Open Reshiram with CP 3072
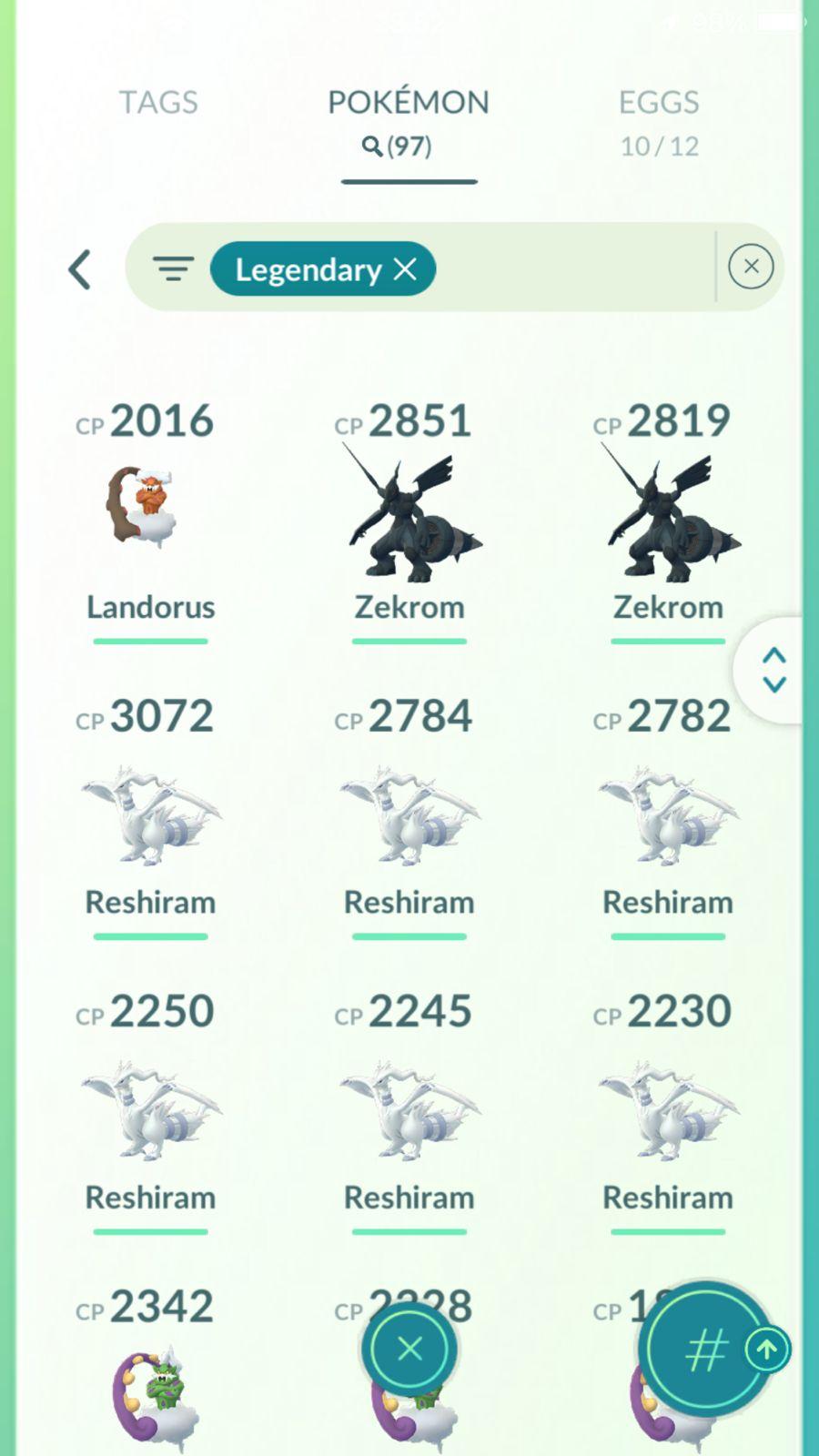Image resolution: width=819 pixels, height=1456 pixels. 150,814
